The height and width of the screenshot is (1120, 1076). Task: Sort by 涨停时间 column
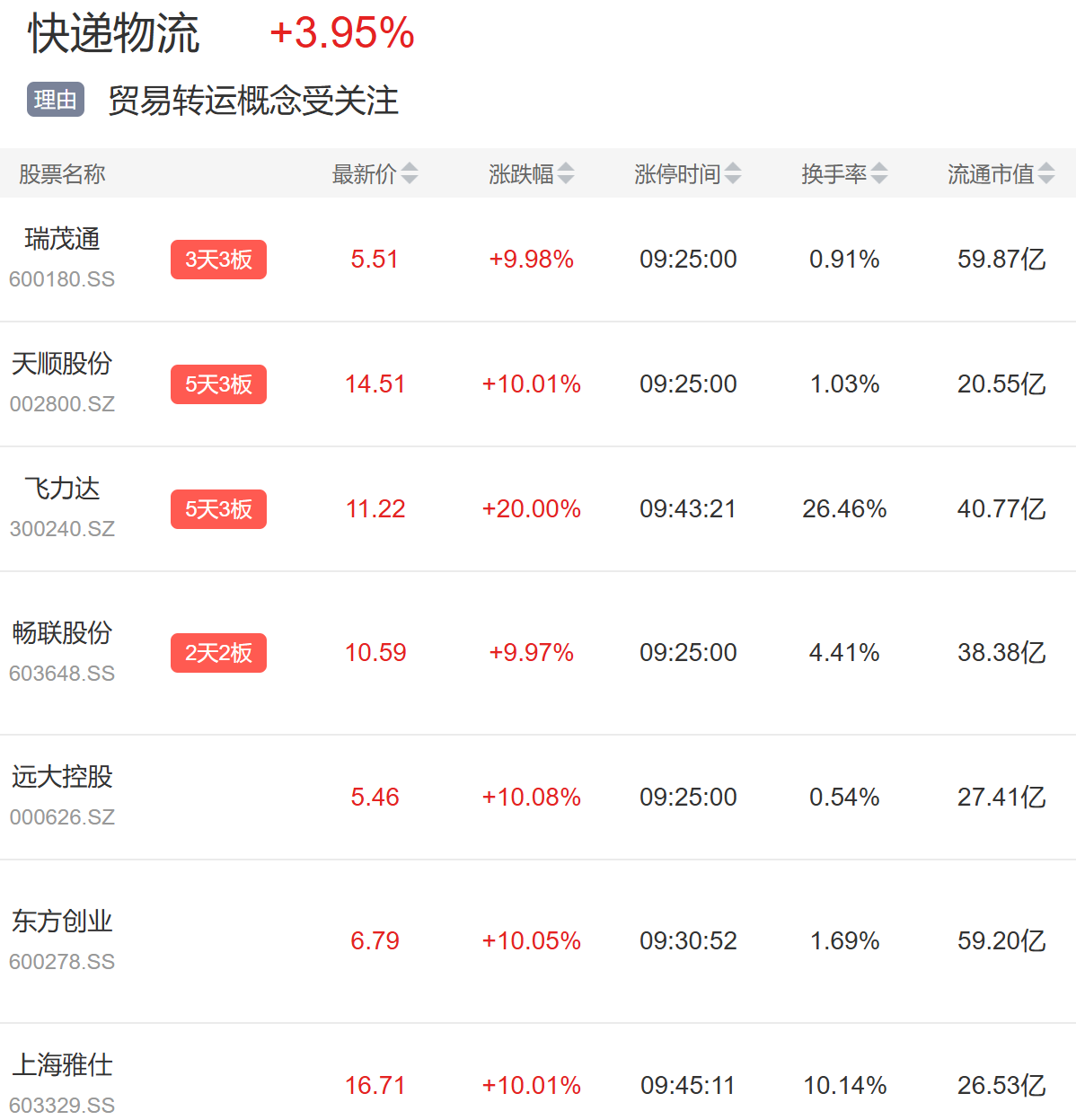point(687,173)
